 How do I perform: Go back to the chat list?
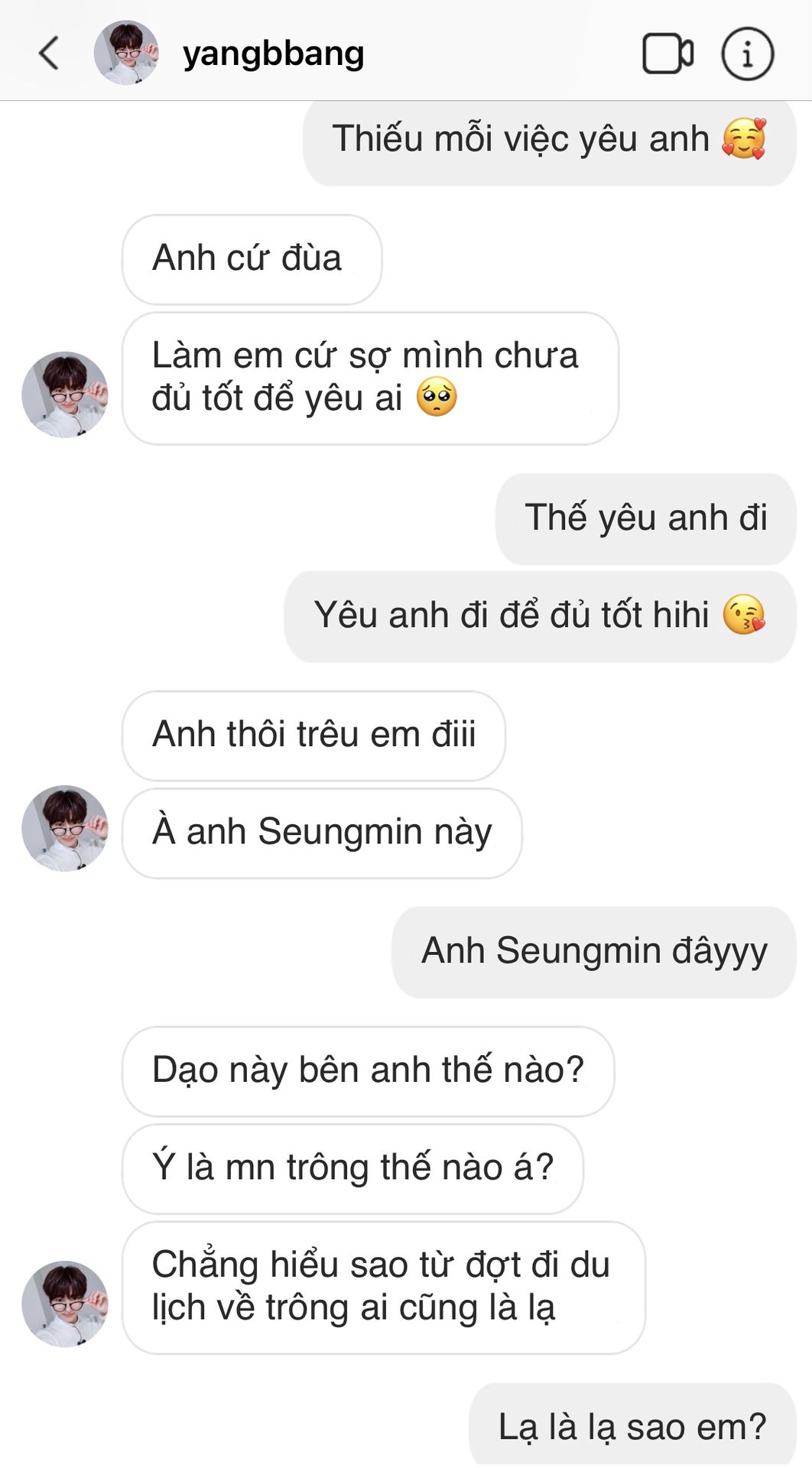pos(49,53)
